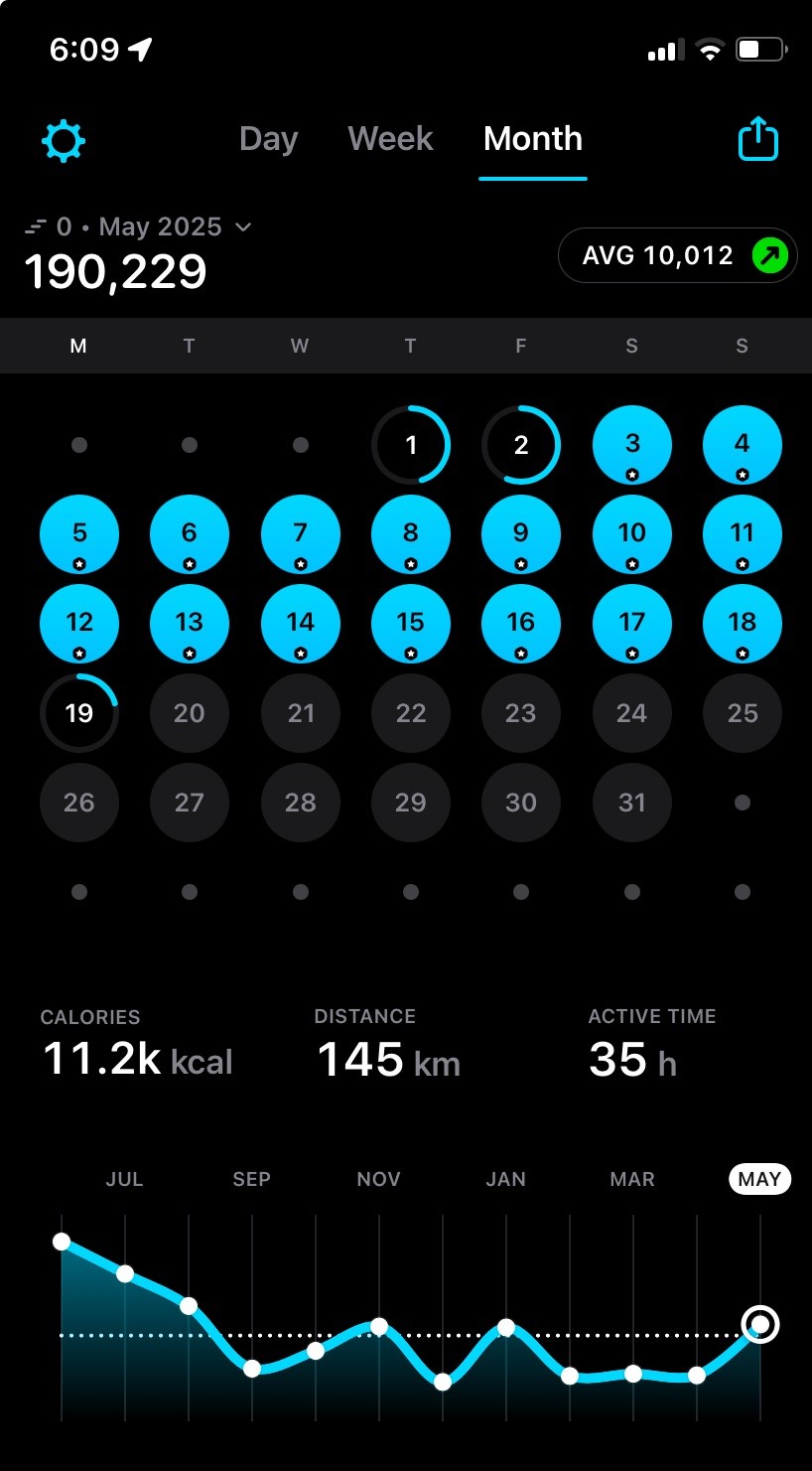Switch to the Day view
Viewport: 812px width, 1471px height.
click(268, 139)
